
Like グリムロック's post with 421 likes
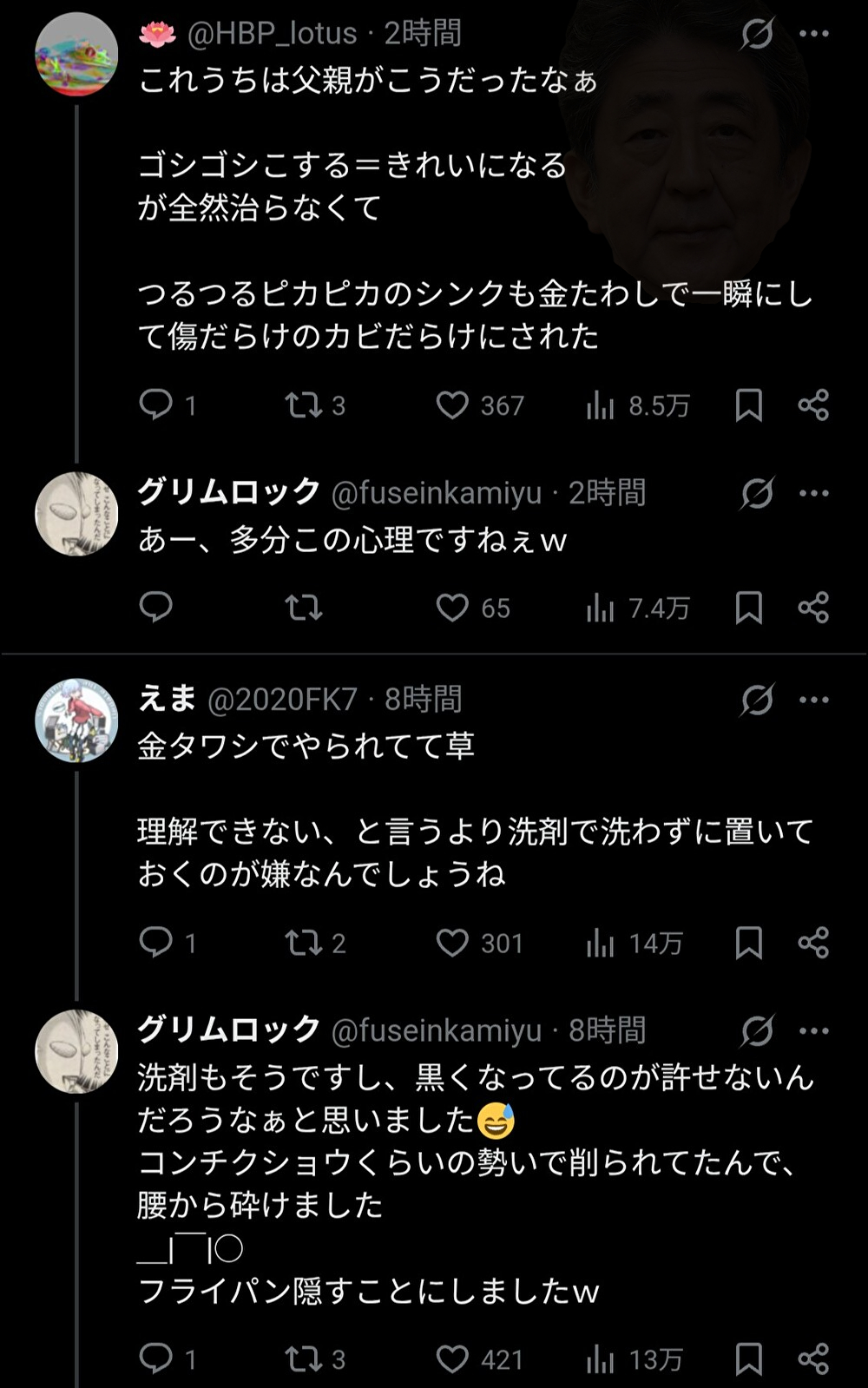coord(451,1358)
